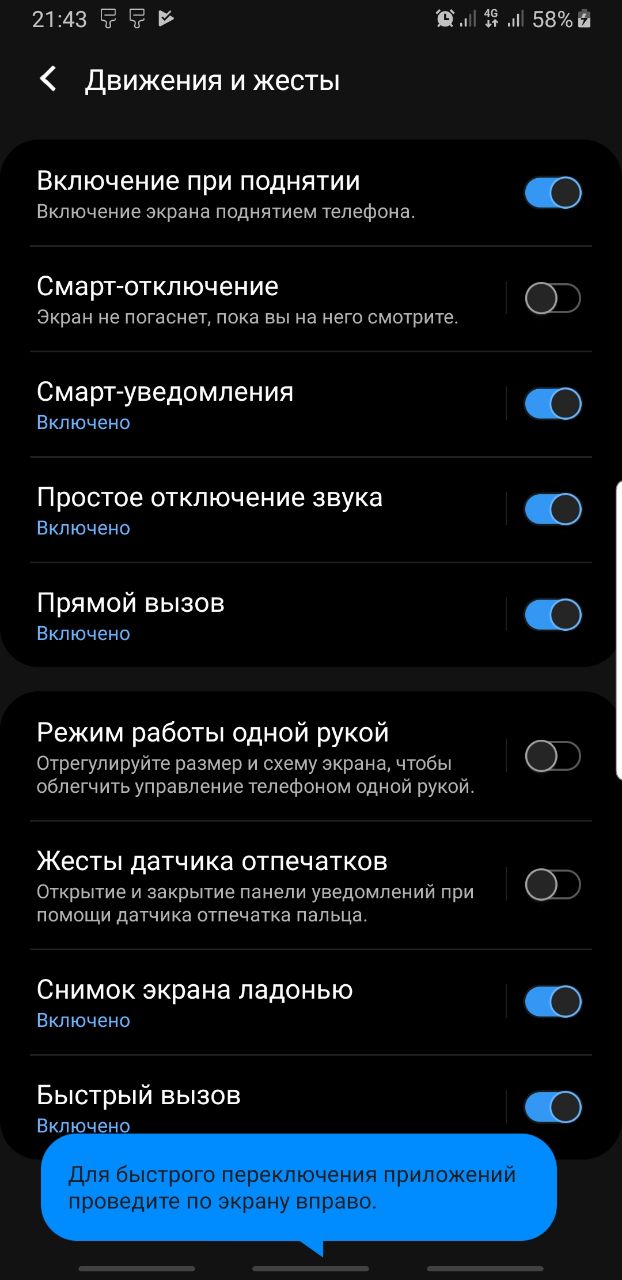
Task: Disable Прямой вызов switch
Action: (x=552, y=614)
